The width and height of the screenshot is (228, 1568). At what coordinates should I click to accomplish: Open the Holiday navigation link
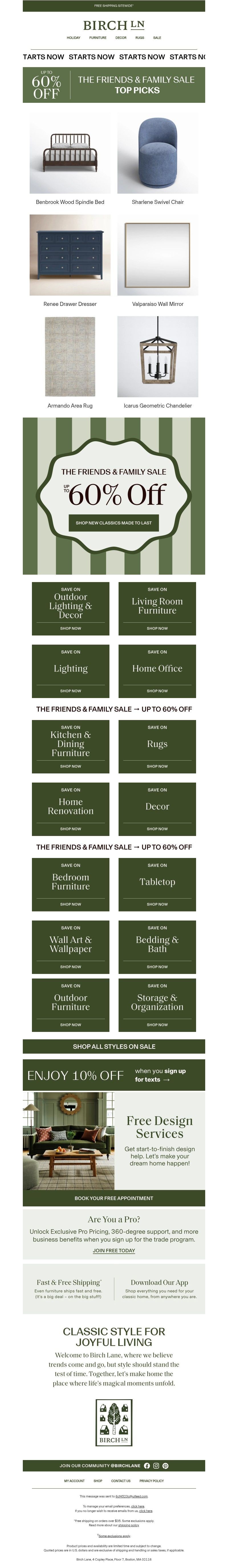coord(73,38)
